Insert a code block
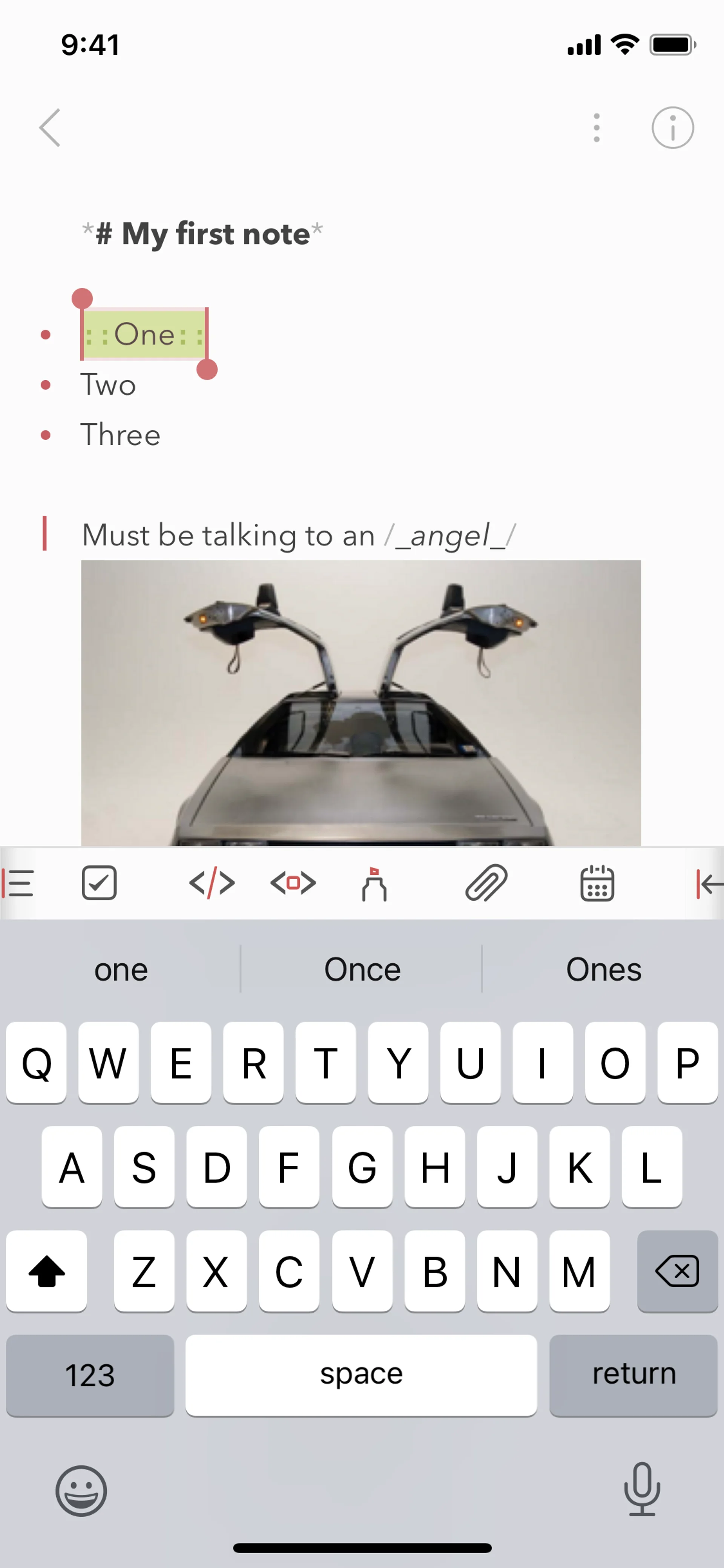The height and width of the screenshot is (1568, 724). coord(293,883)
